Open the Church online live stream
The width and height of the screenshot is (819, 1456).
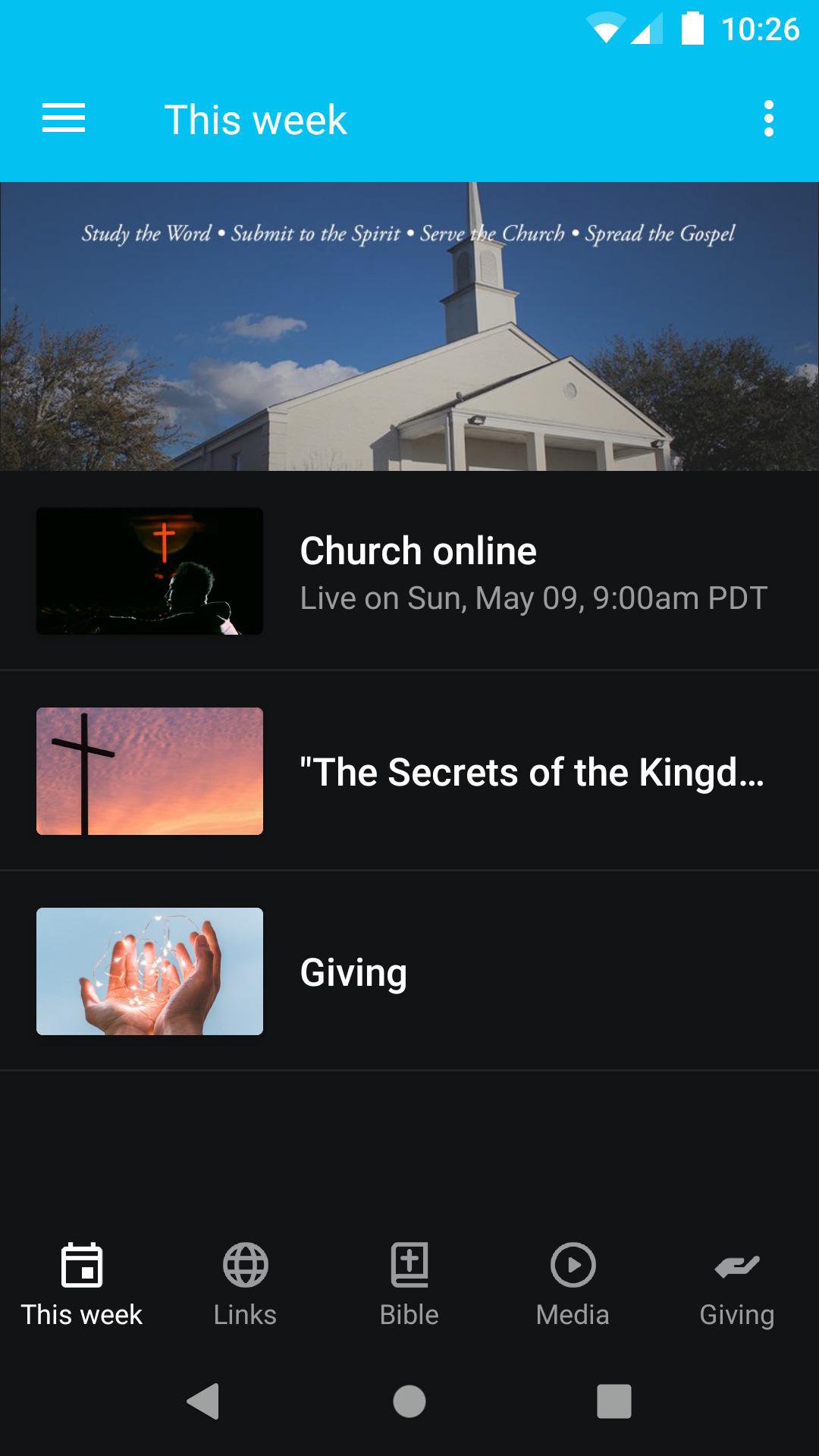pos(409,571)
